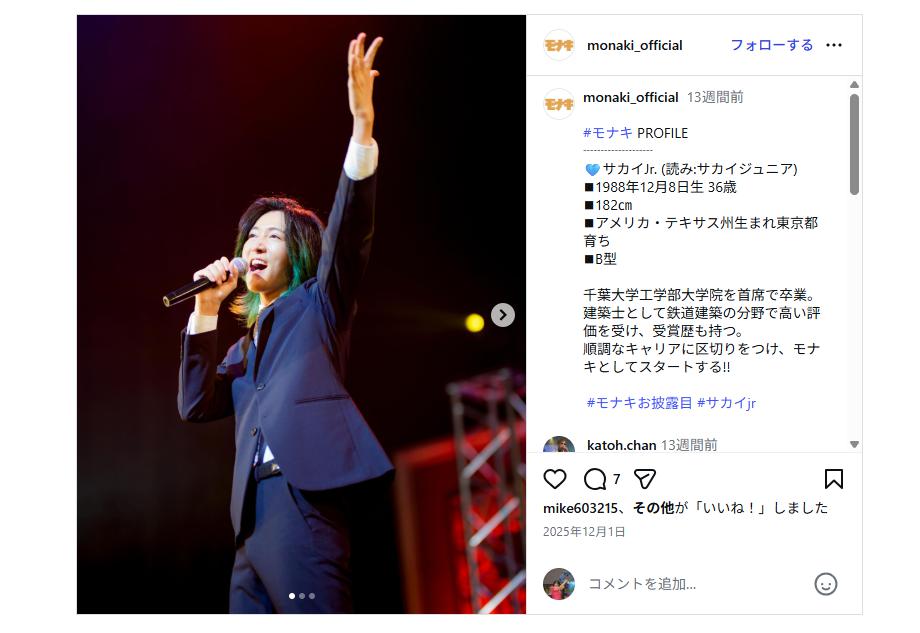Bookmark this post

[833, 479]
